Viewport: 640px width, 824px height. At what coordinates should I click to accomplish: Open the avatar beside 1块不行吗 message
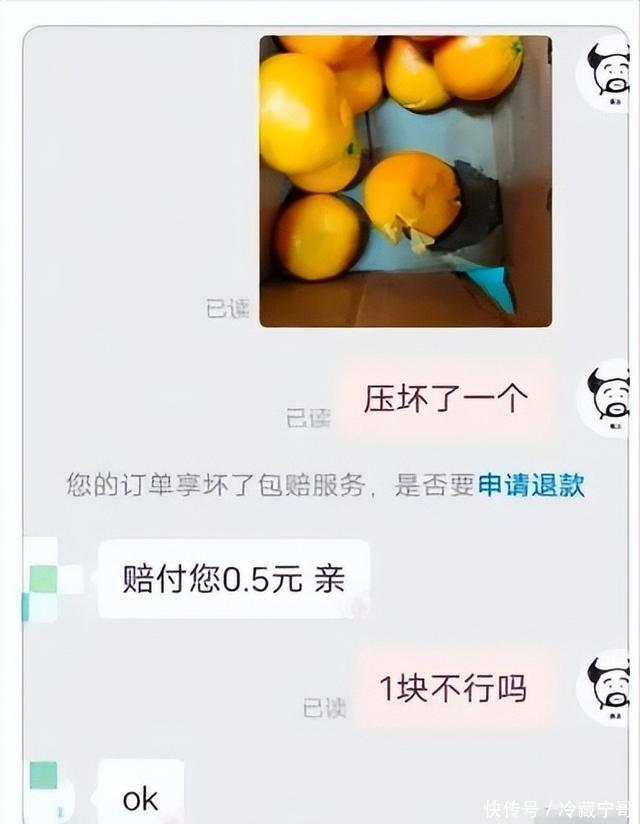[606, 687]
